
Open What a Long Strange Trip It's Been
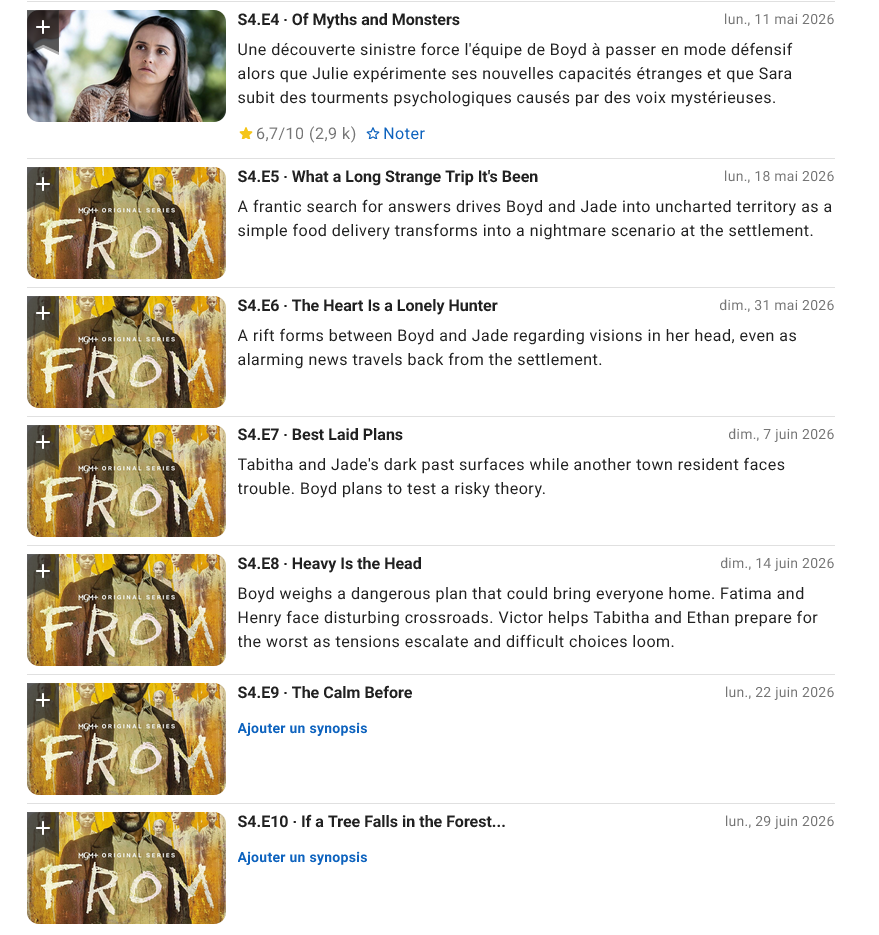click(388, 177)
